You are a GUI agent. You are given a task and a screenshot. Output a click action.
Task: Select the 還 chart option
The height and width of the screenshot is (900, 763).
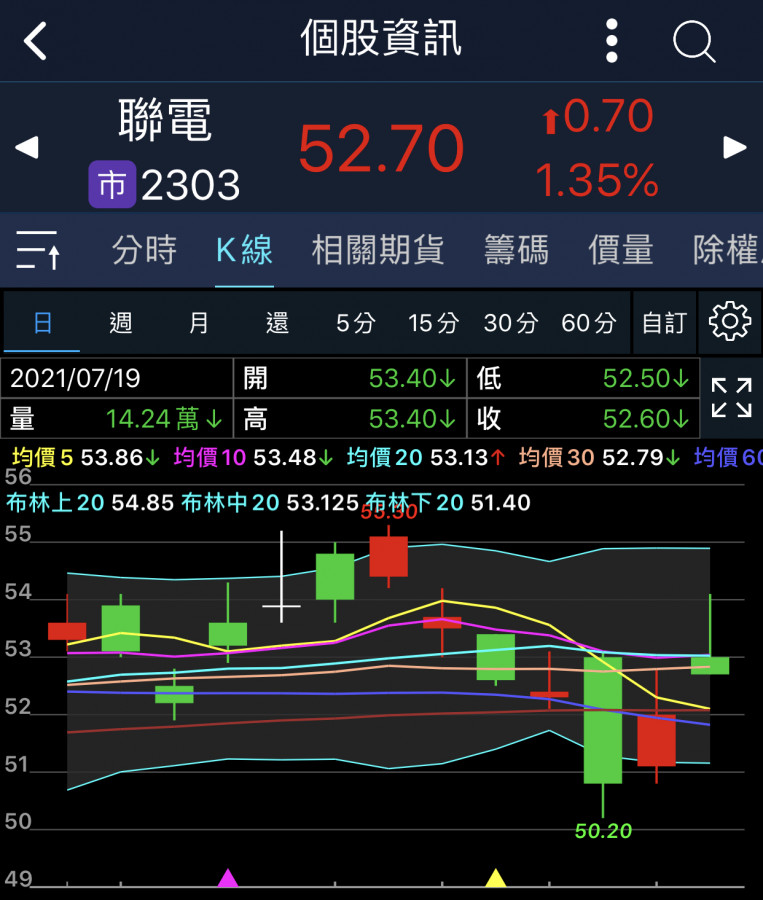click(x=277, y=323)
